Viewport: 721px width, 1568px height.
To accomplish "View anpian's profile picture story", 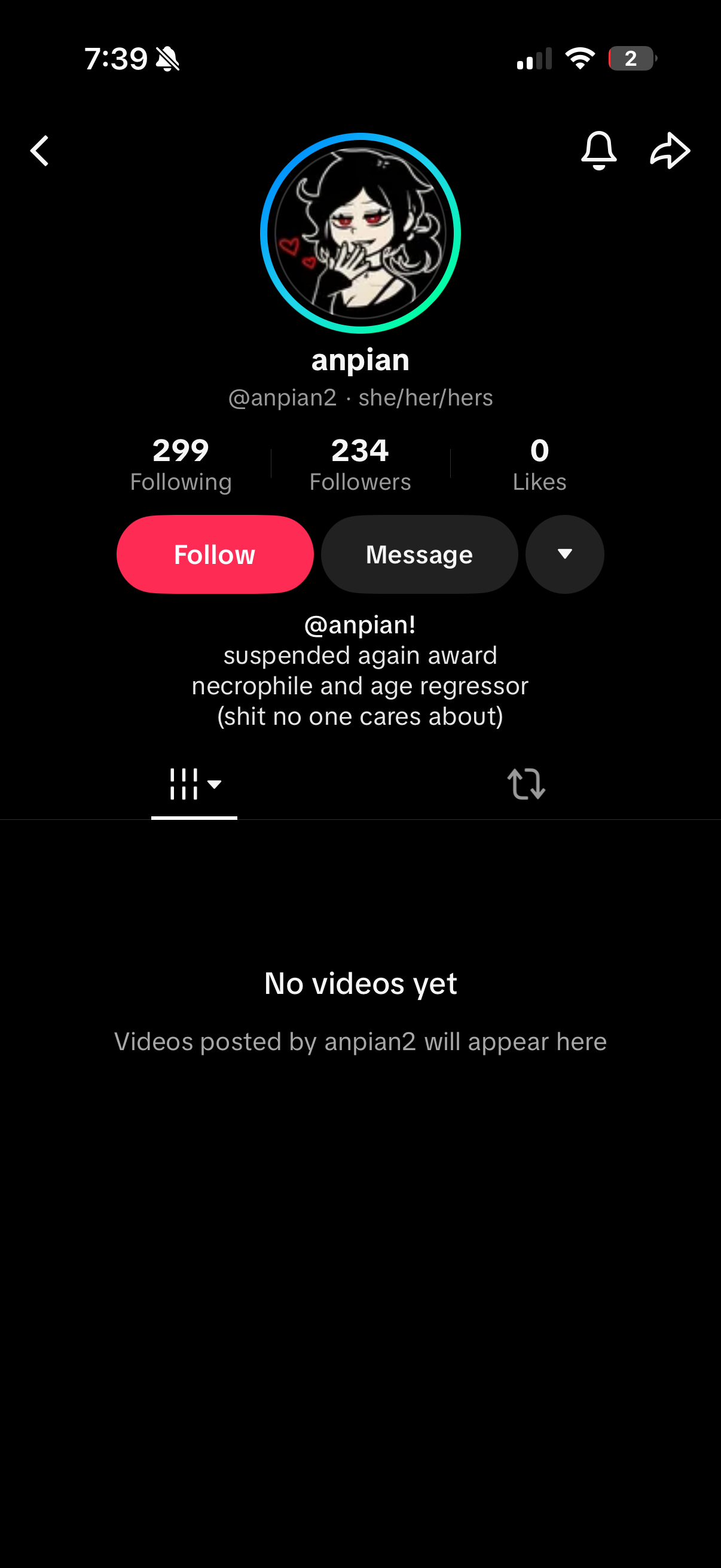I will (360, 233).
